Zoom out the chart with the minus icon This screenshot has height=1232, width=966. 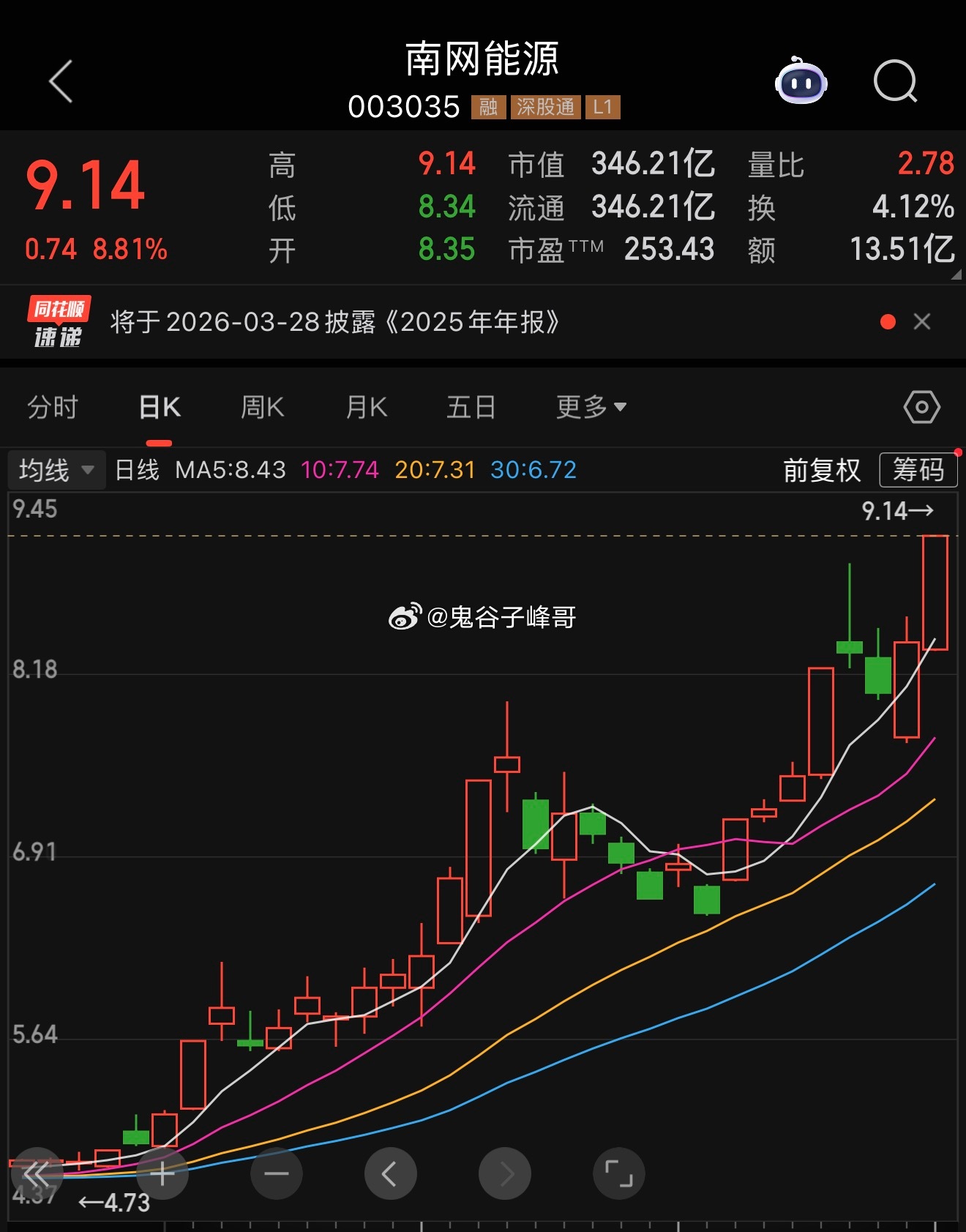point(277,1173)
